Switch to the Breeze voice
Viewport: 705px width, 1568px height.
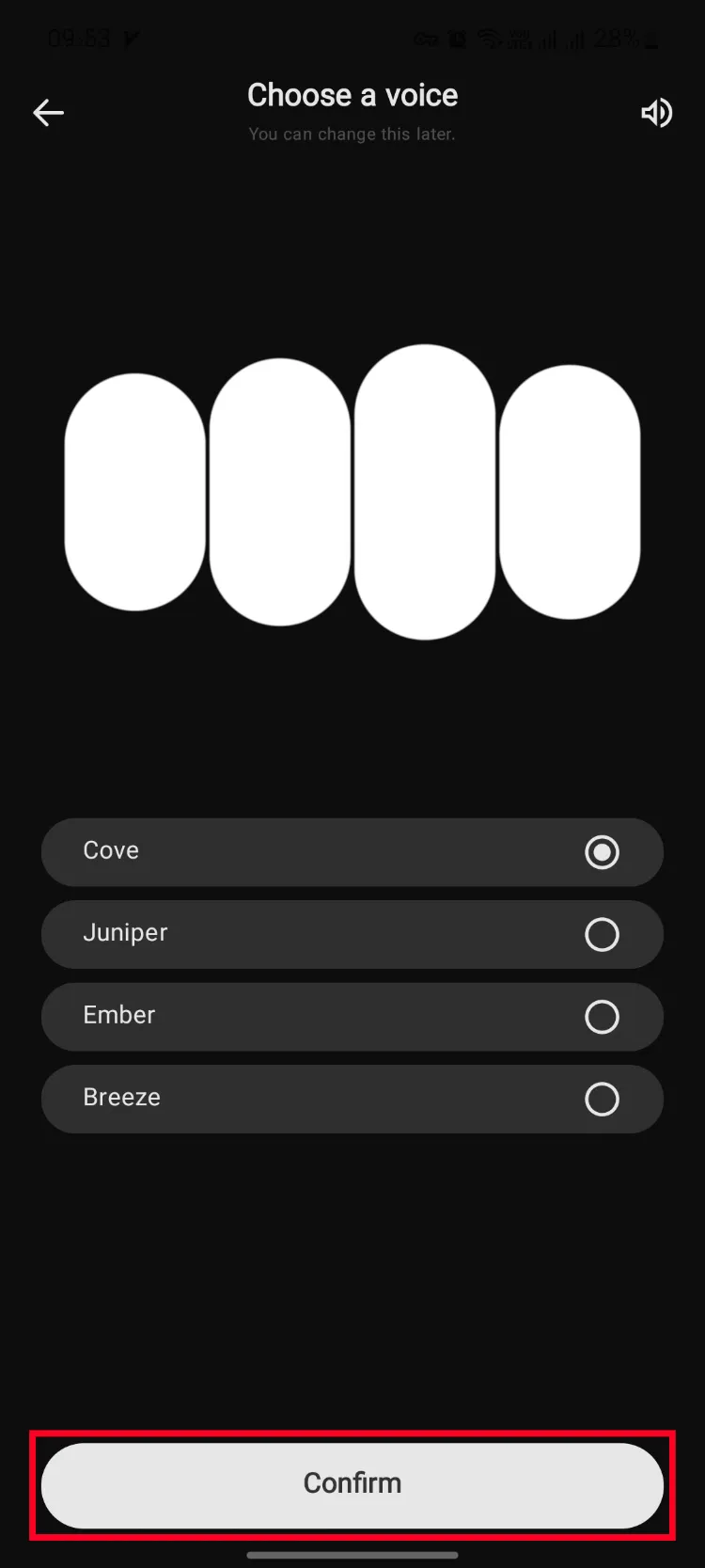pos(352,1099)
